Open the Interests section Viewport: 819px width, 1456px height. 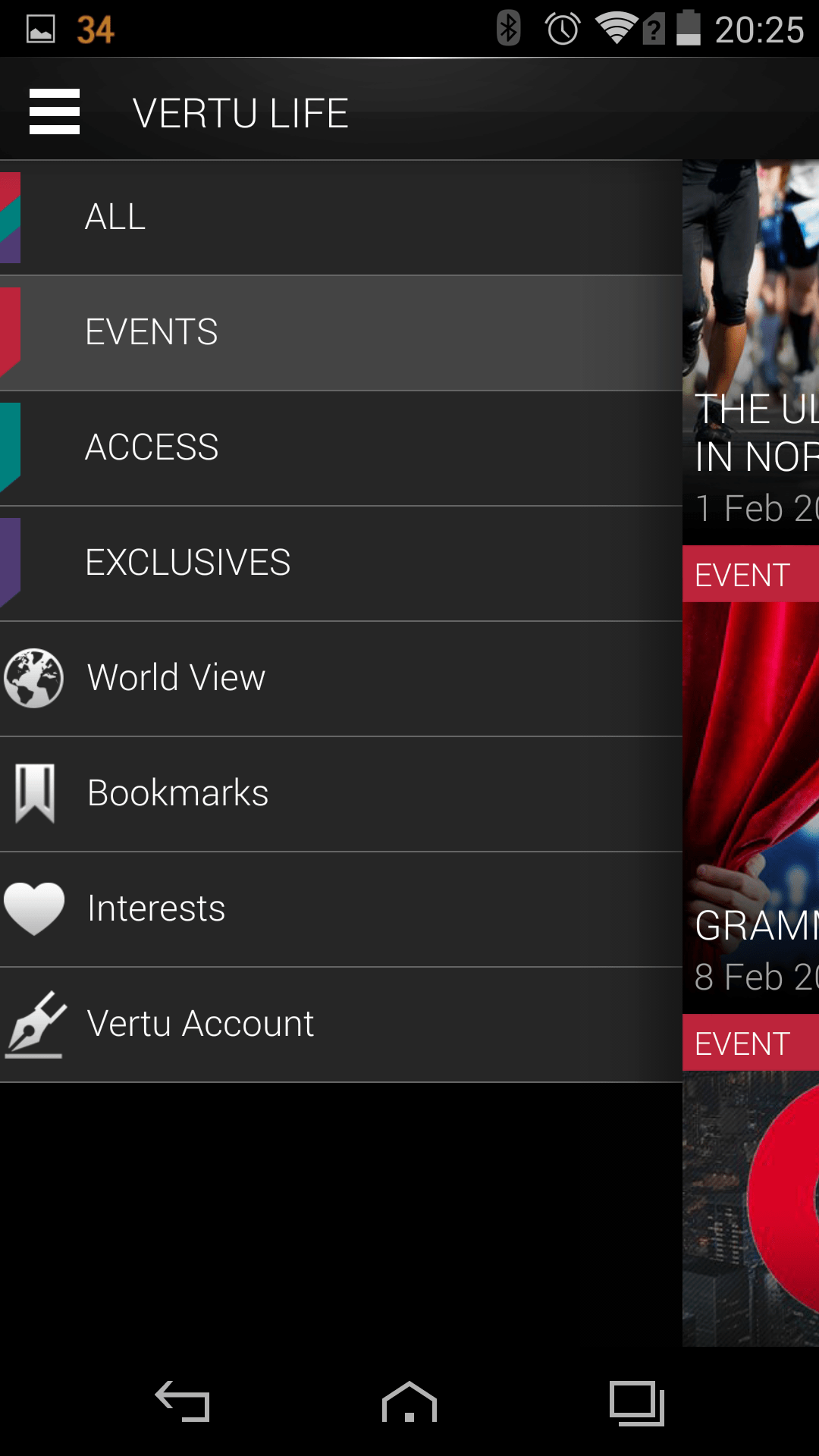coord(341,909)
